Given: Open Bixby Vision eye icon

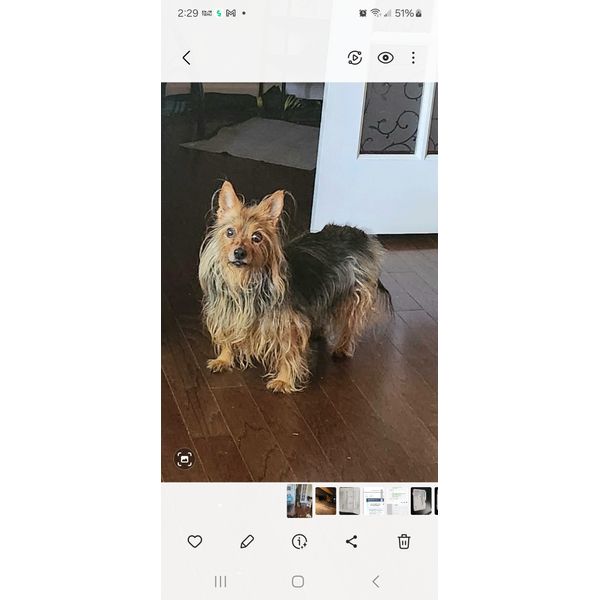Looking at the screenshot, I should tap(385, 58).
